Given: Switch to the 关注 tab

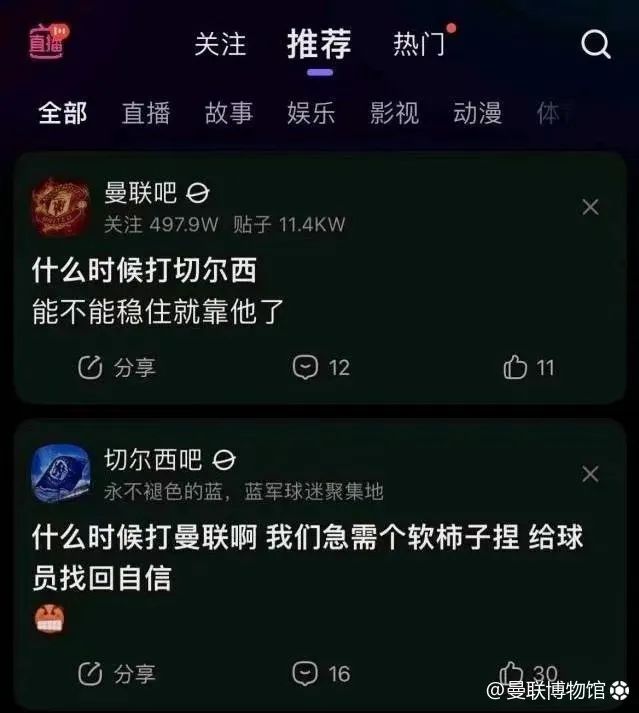Looking at the screenshot, I should point(220,45).
